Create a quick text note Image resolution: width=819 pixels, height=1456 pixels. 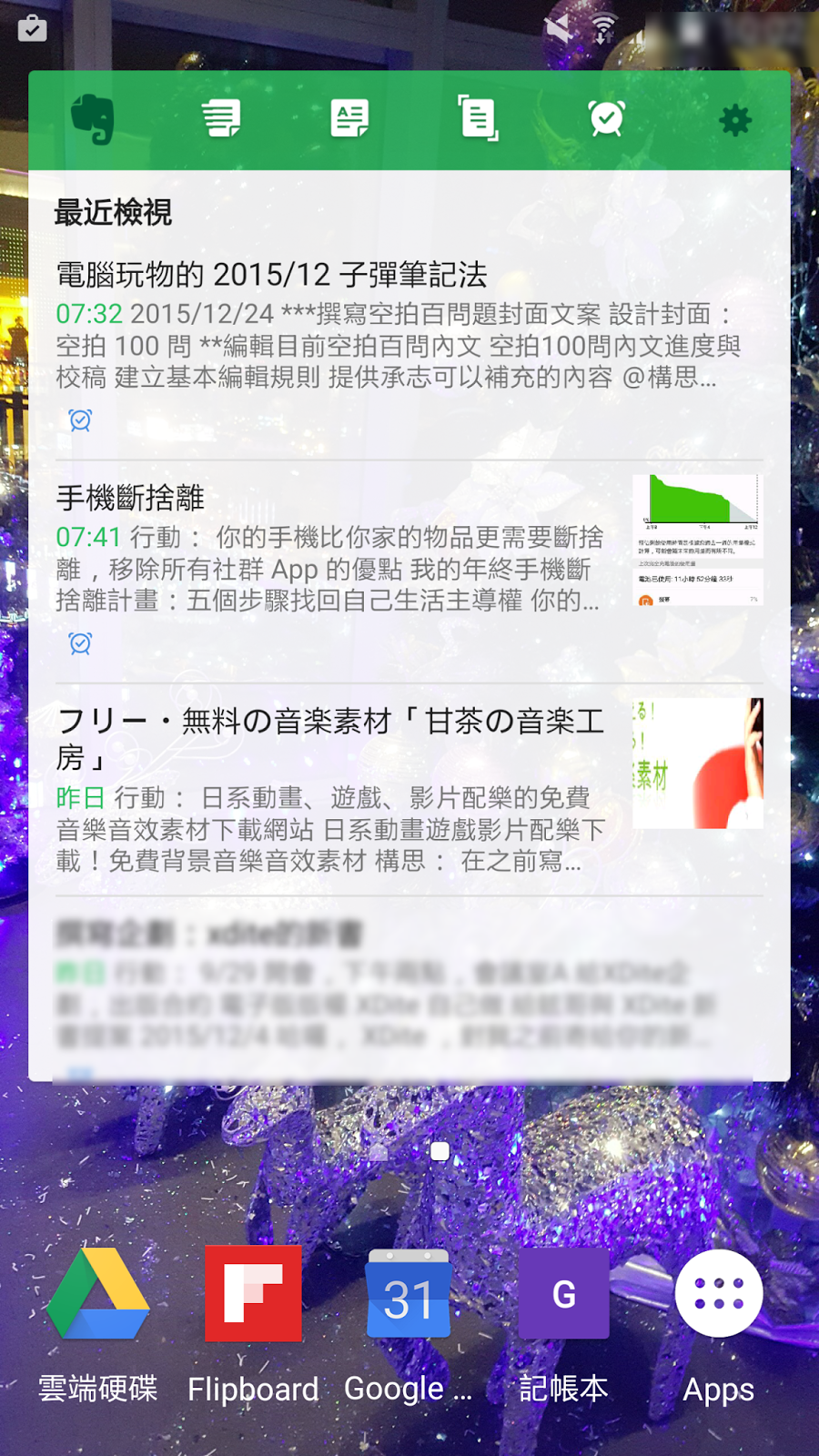pyautogui.click(x=221, y=118)
